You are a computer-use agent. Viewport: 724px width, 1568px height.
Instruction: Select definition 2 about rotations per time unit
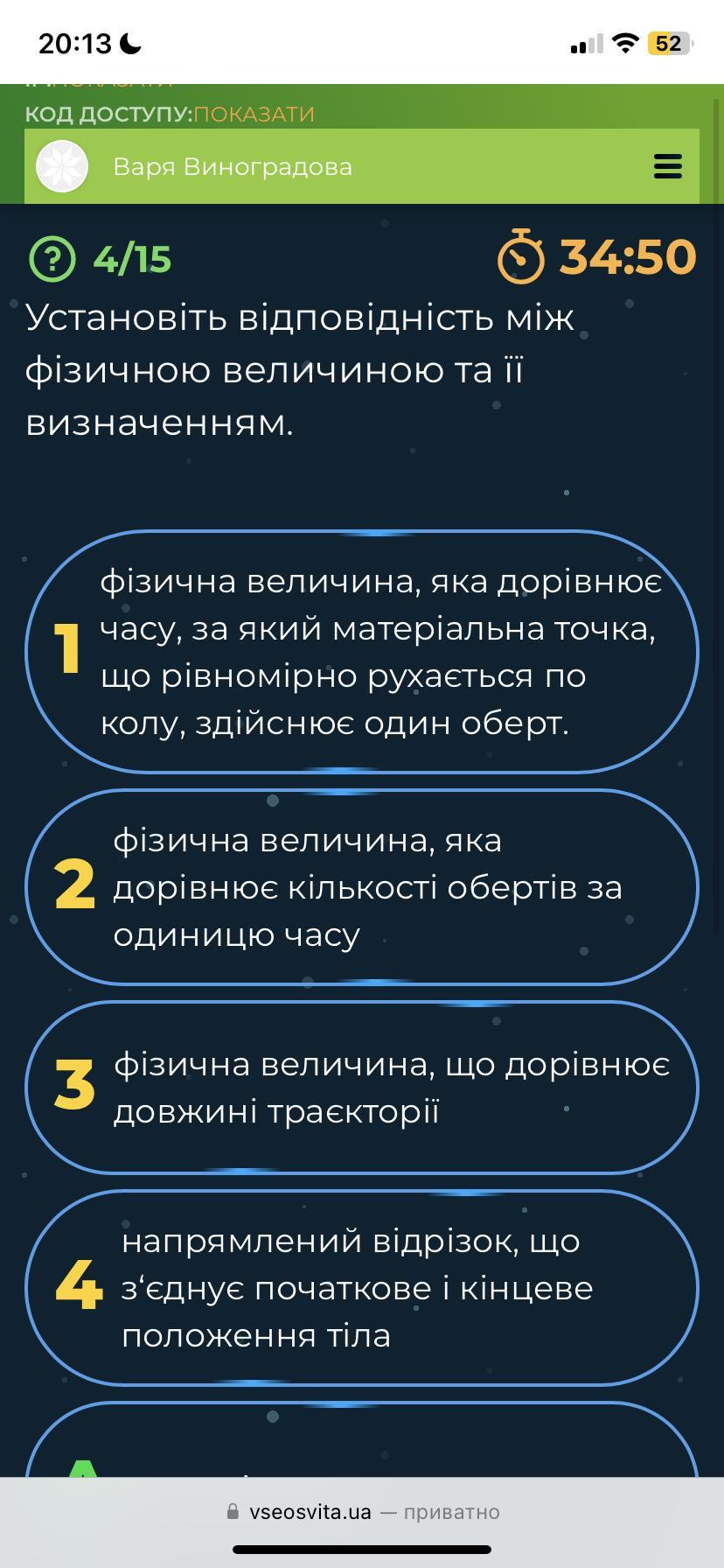point(362,887)
